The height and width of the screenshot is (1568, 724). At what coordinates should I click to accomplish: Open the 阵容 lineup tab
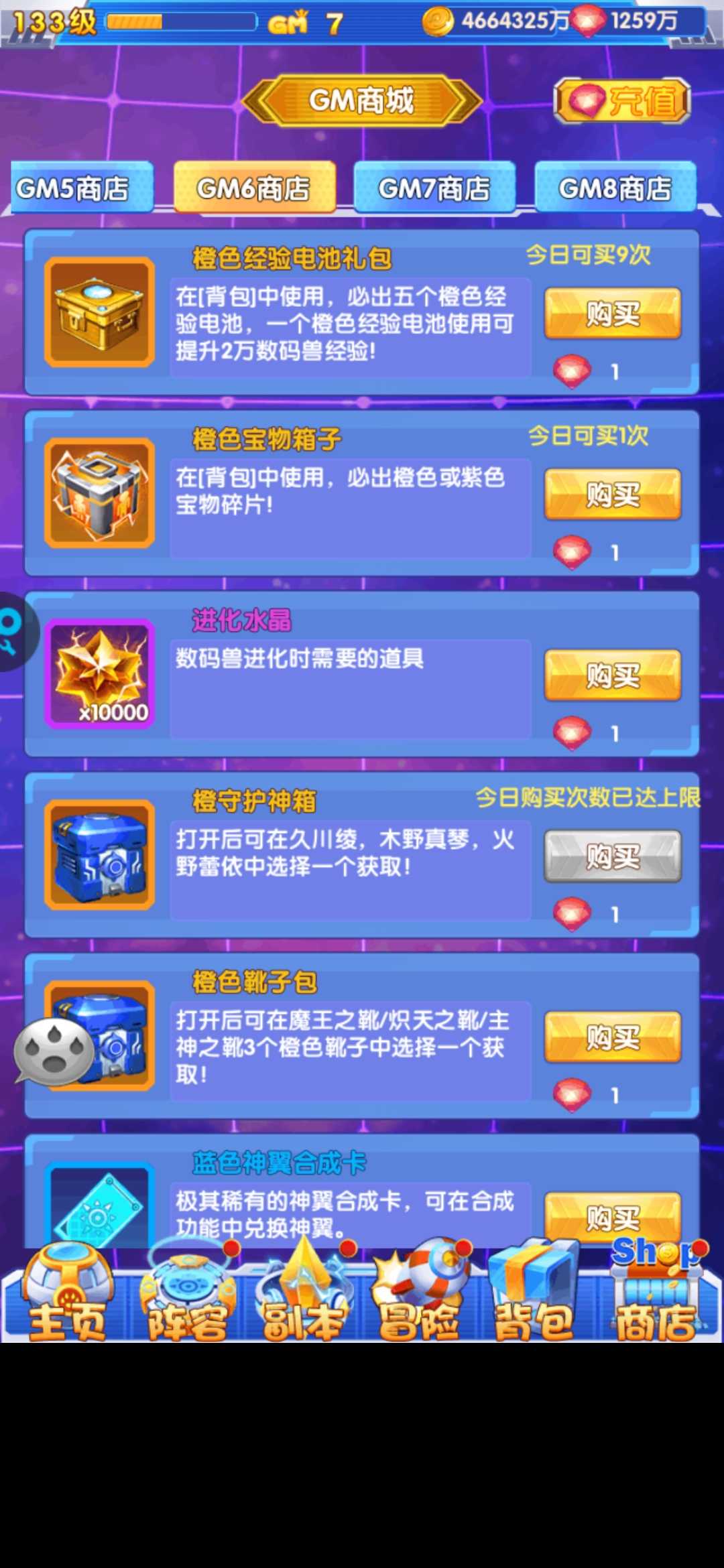point(188,1297)
